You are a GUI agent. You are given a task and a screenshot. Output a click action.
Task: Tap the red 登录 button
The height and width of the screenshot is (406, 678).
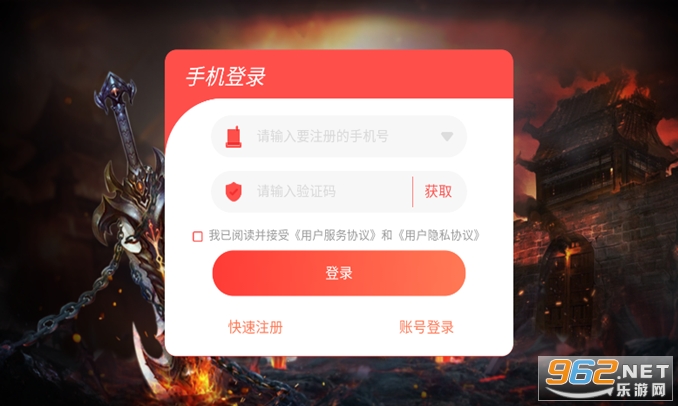[338, 273]
